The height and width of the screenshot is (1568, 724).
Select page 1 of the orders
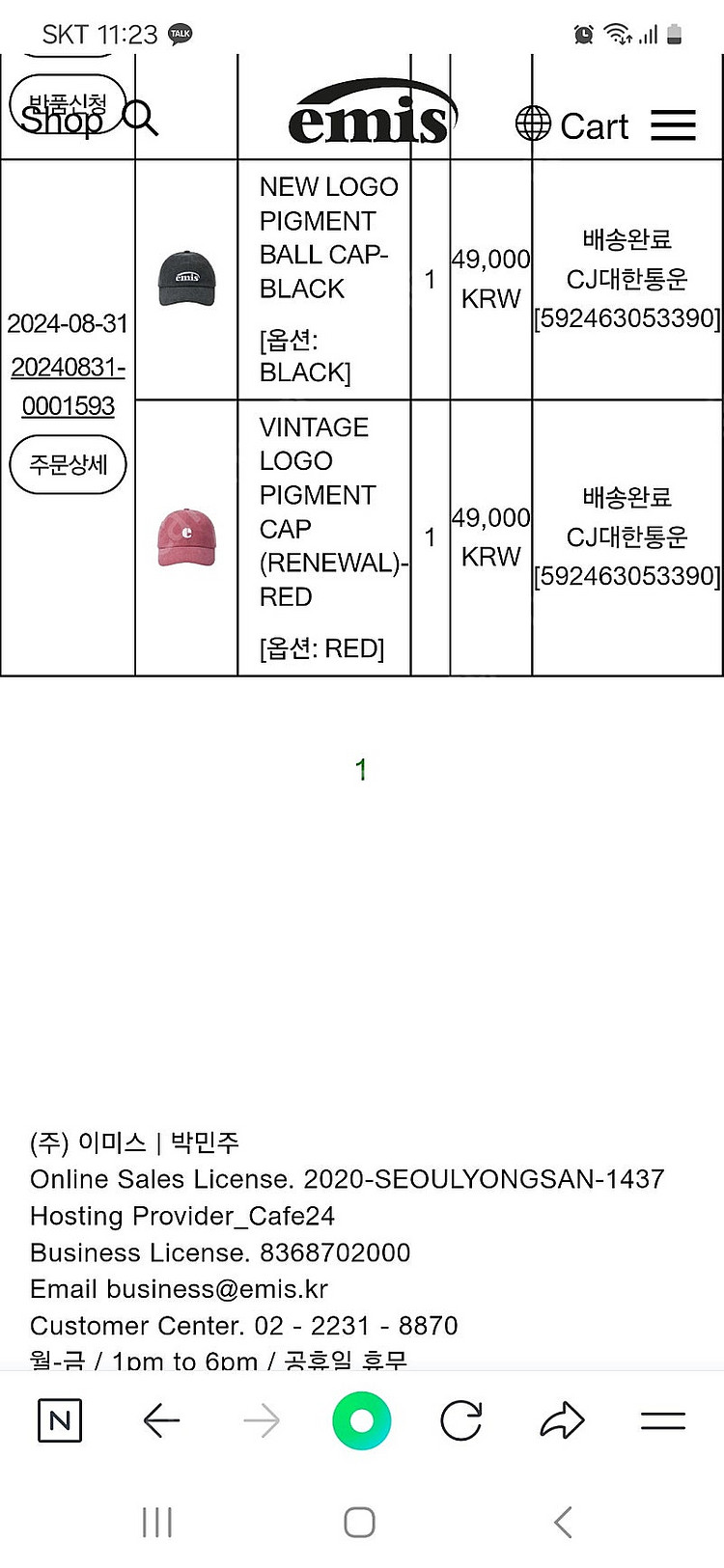click(x=361, y=770)
